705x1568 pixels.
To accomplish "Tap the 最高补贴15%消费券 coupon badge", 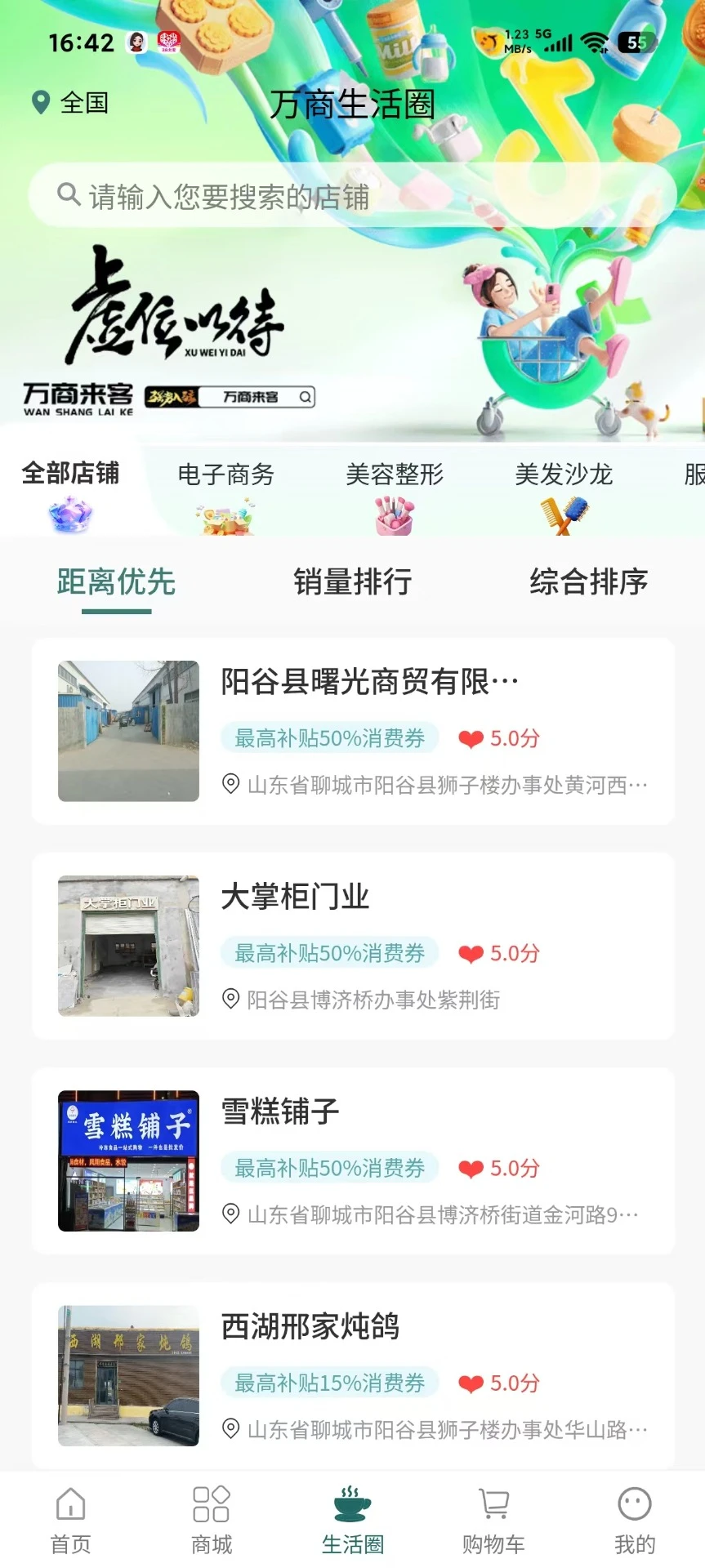I will (x=329, y=1383).
